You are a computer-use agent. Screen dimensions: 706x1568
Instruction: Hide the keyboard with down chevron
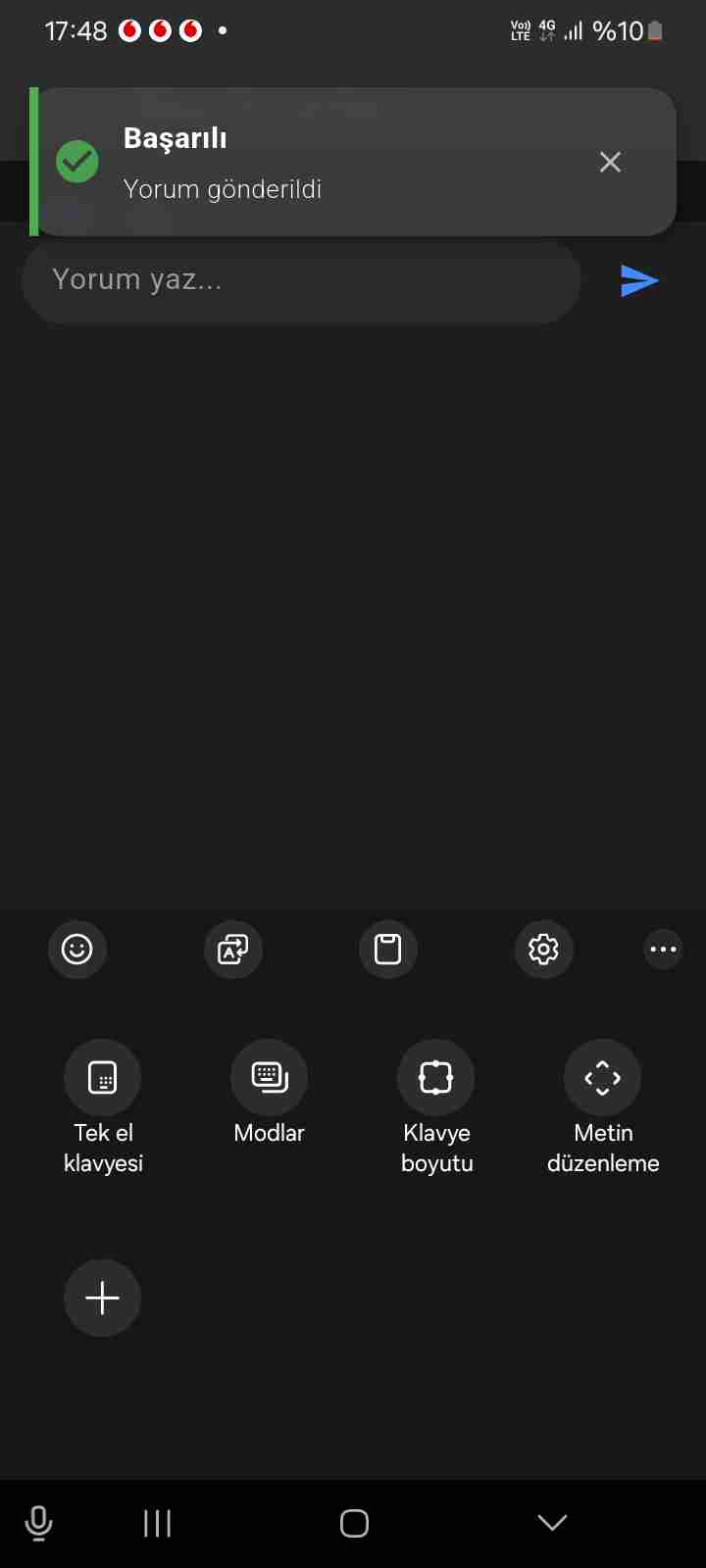pyautogui.click(x=552, y=1522)
